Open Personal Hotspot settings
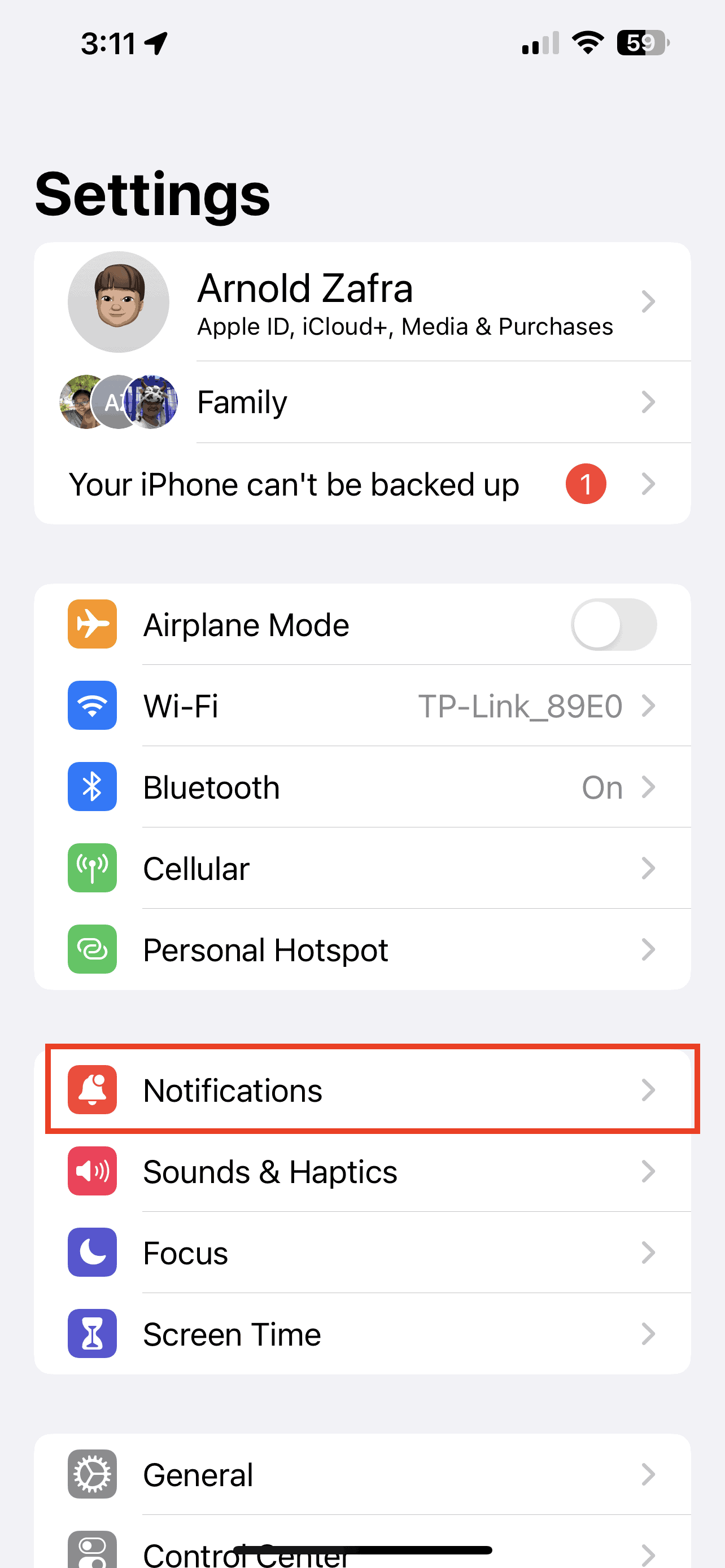 coord(362,949)
